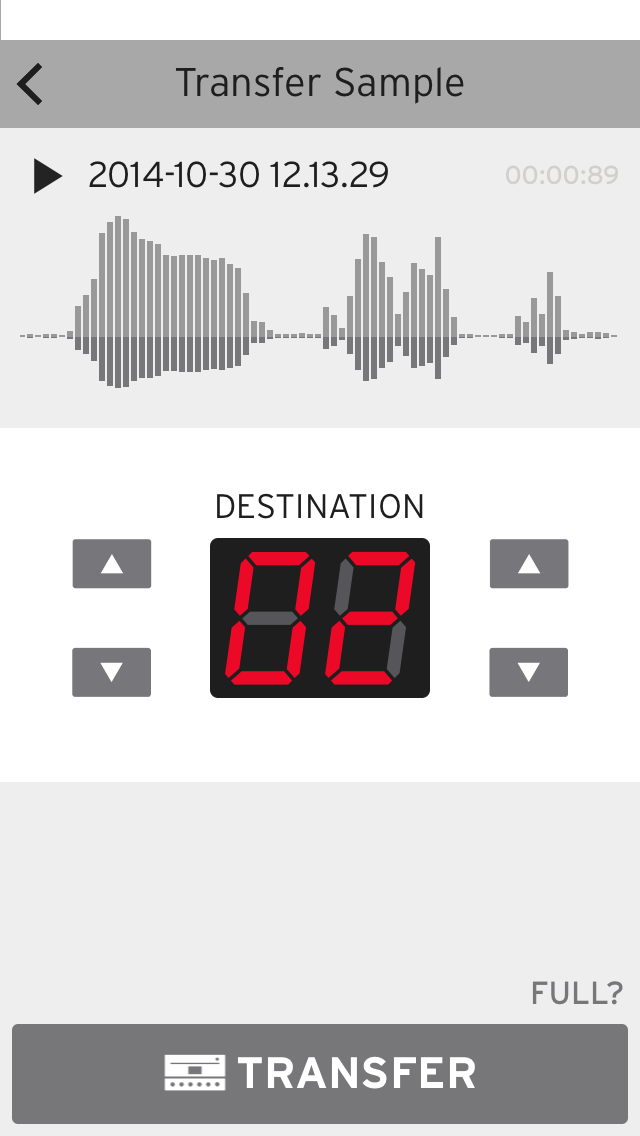Screen dimensions: 640x1136
Task: Decrease the right destination digit
Action: click(x=529, y=672)
